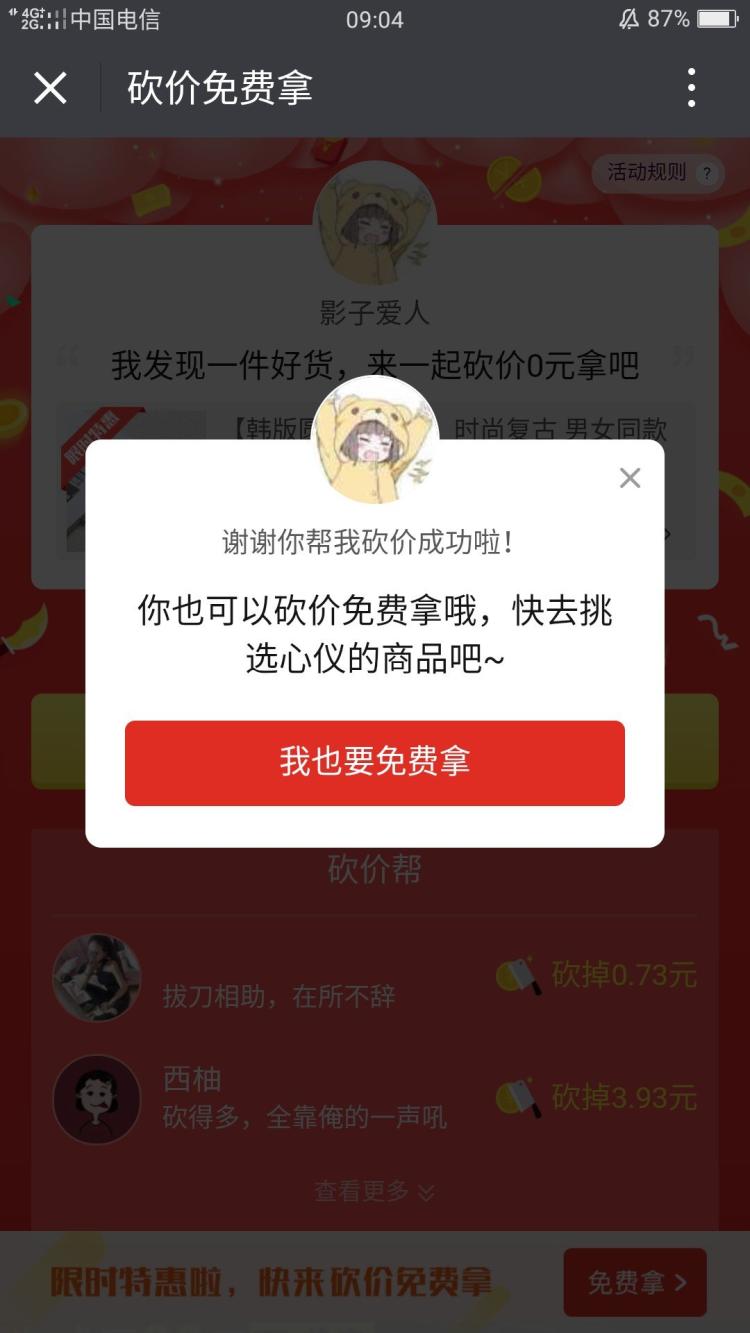Close the thank-you popup with the X

(629, 478)
